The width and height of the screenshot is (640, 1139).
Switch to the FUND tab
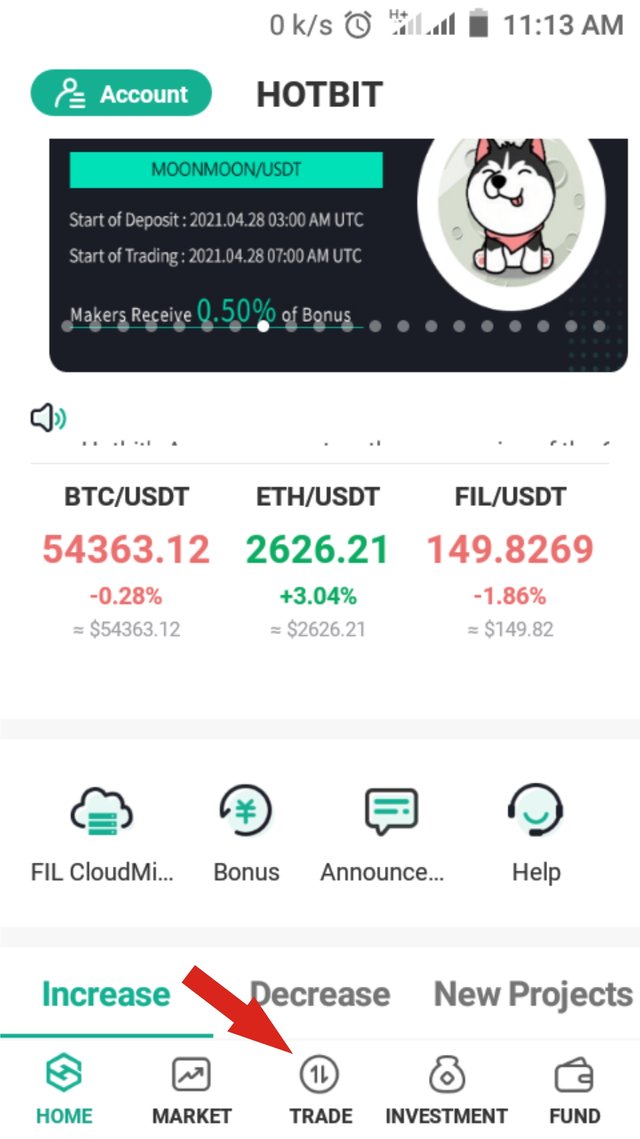[x=574, y=1090]
